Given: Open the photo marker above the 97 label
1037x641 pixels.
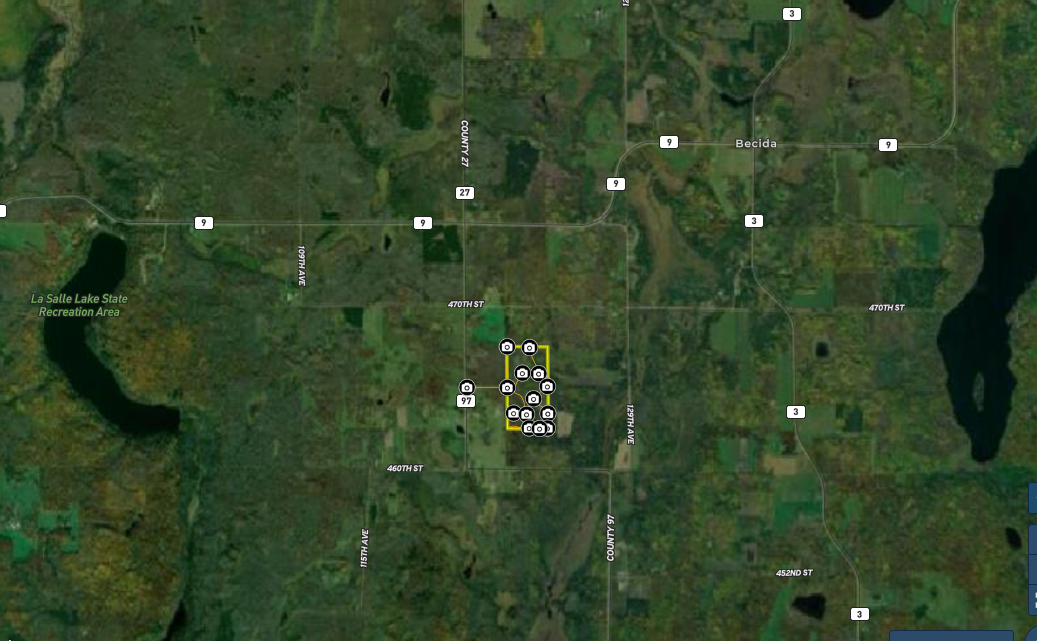Looking at the screenshot, I should click(466, 387).
